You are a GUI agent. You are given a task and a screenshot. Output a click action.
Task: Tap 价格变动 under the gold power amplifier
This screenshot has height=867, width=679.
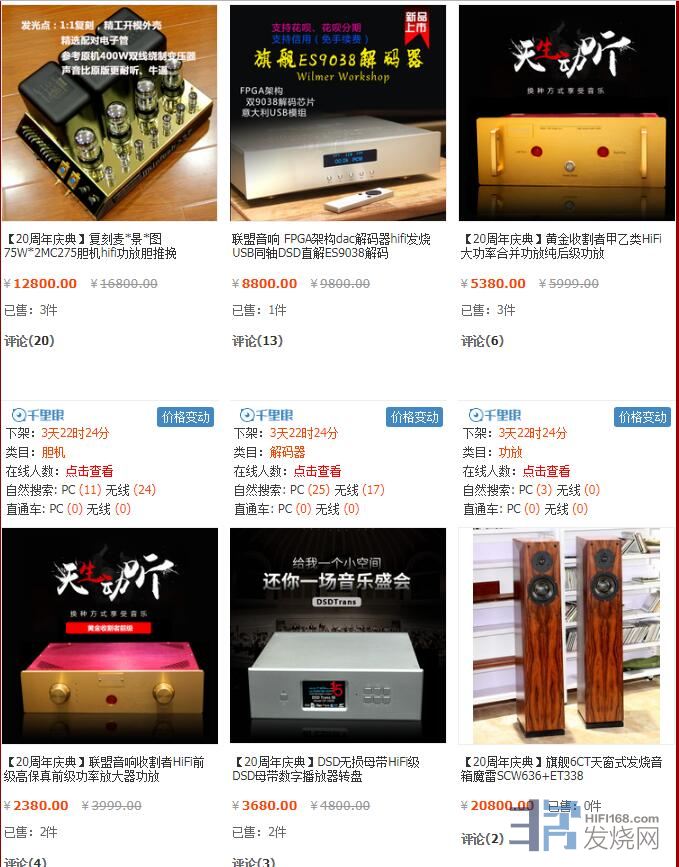click(x=642, y=417)
